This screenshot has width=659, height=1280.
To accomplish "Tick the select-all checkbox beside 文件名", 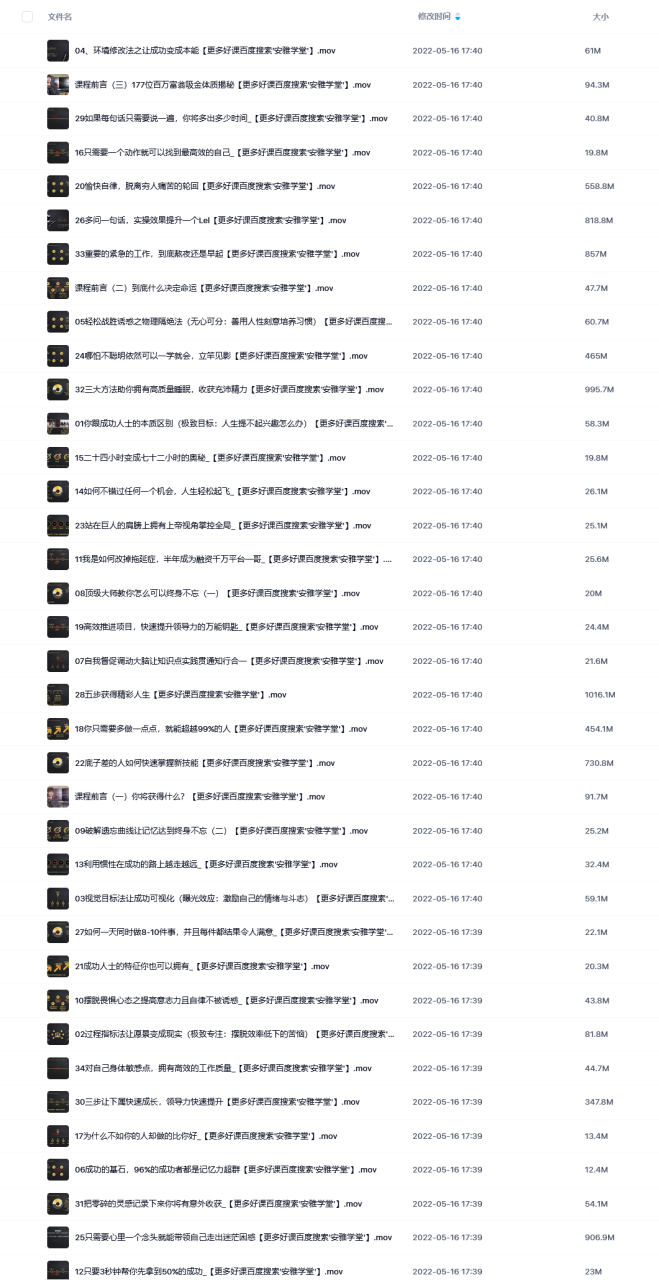I will 27,17.
